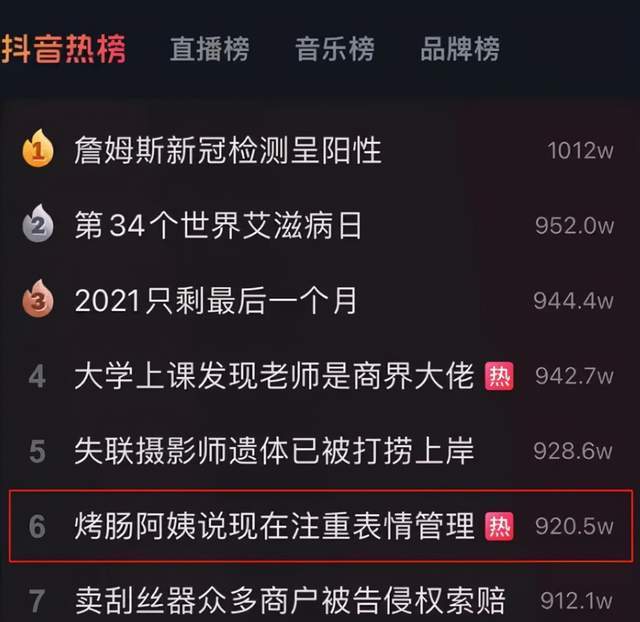Open topic 卖刮丝器众多商户被告侵权索赔
The width and height of the screenshot is (640, 622).
(x=290, y=601)
